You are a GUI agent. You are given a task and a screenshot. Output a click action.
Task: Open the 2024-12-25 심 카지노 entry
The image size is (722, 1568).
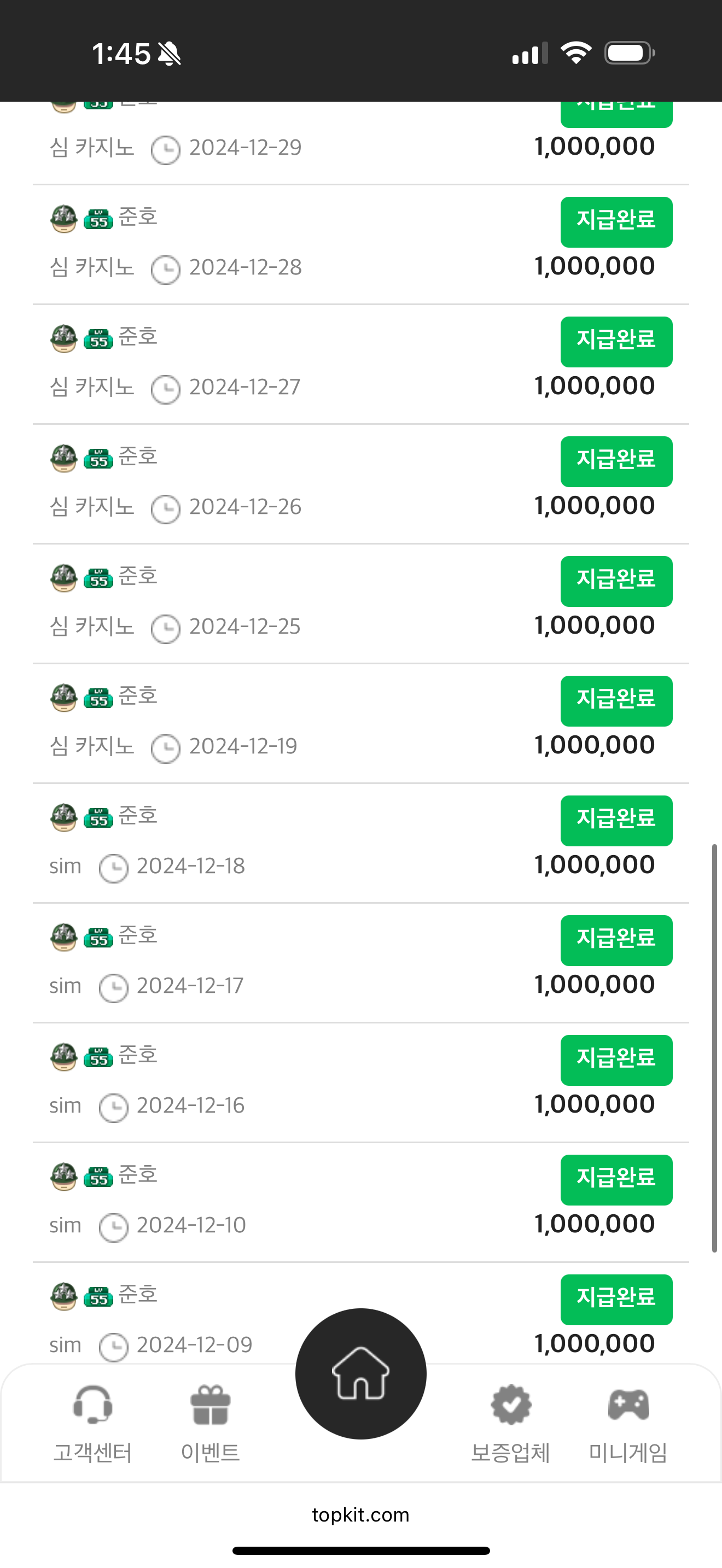361,604
